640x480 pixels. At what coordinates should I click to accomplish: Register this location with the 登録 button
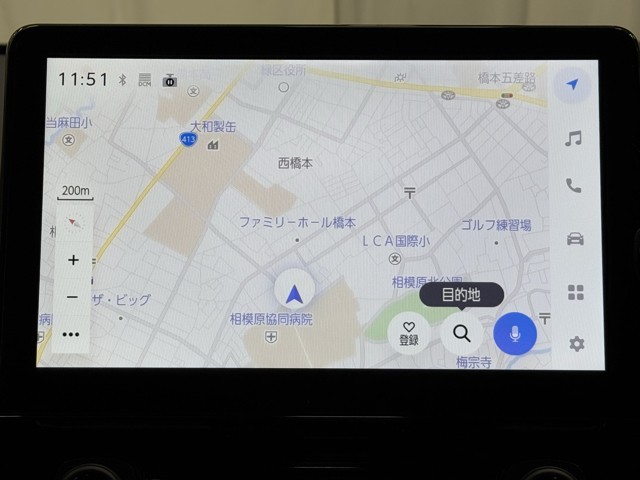pos(409,333)
